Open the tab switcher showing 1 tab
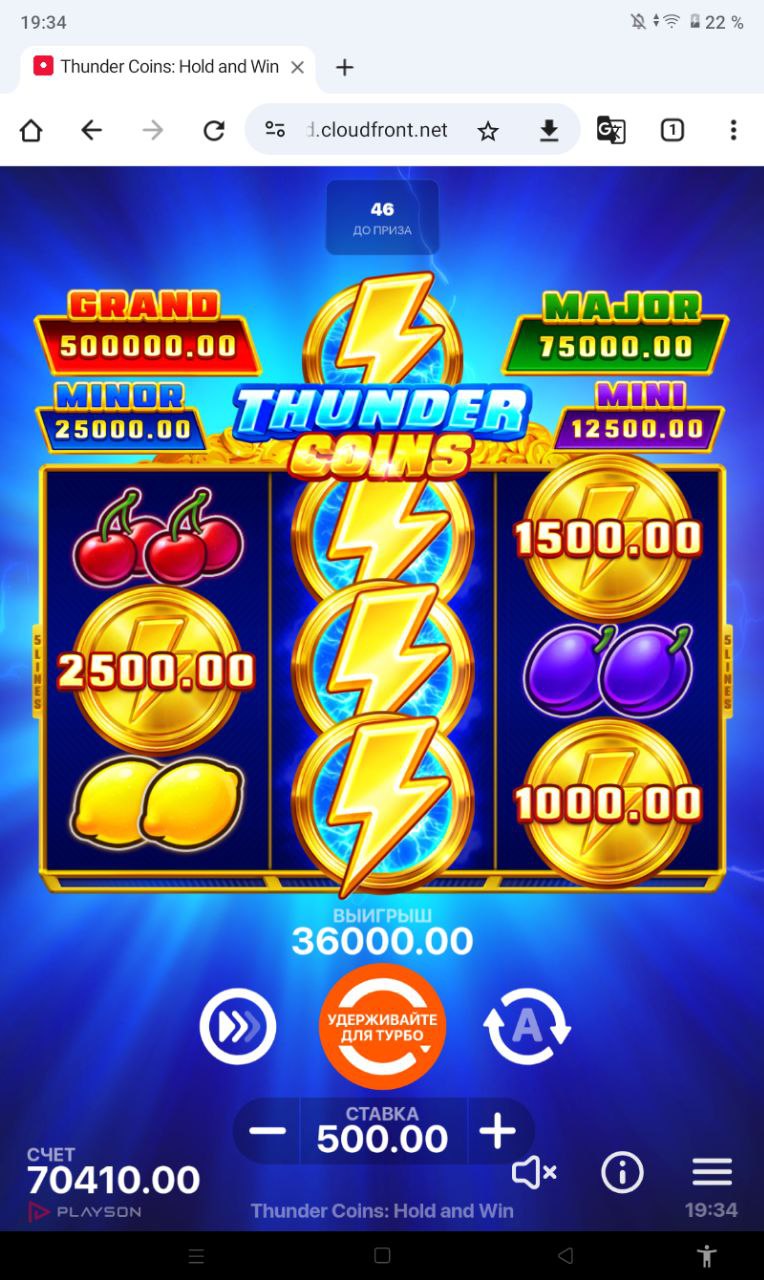The width and height of the screenshot is (764, 1280). [x=672, y=130]
